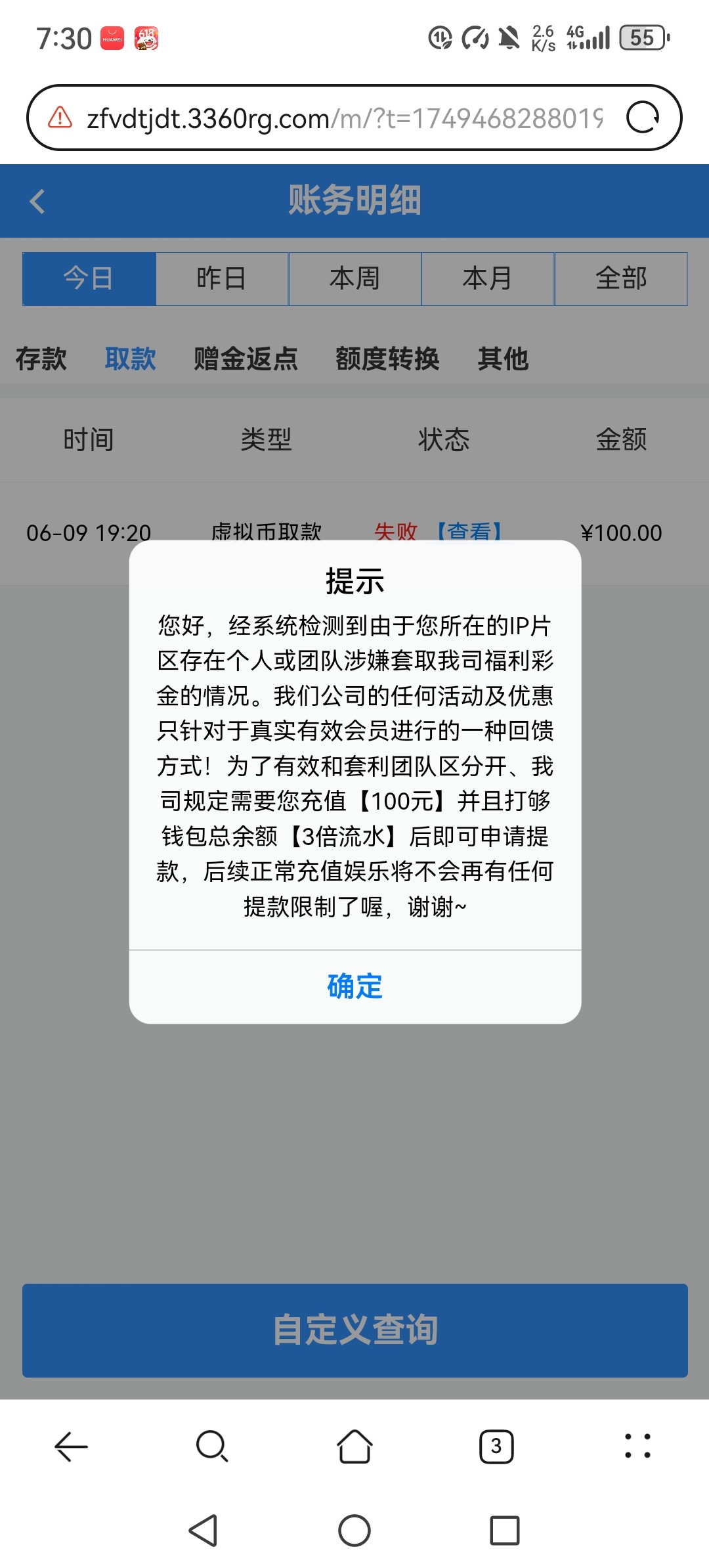Open the 赠金返点 category

[x=246, y=359]
